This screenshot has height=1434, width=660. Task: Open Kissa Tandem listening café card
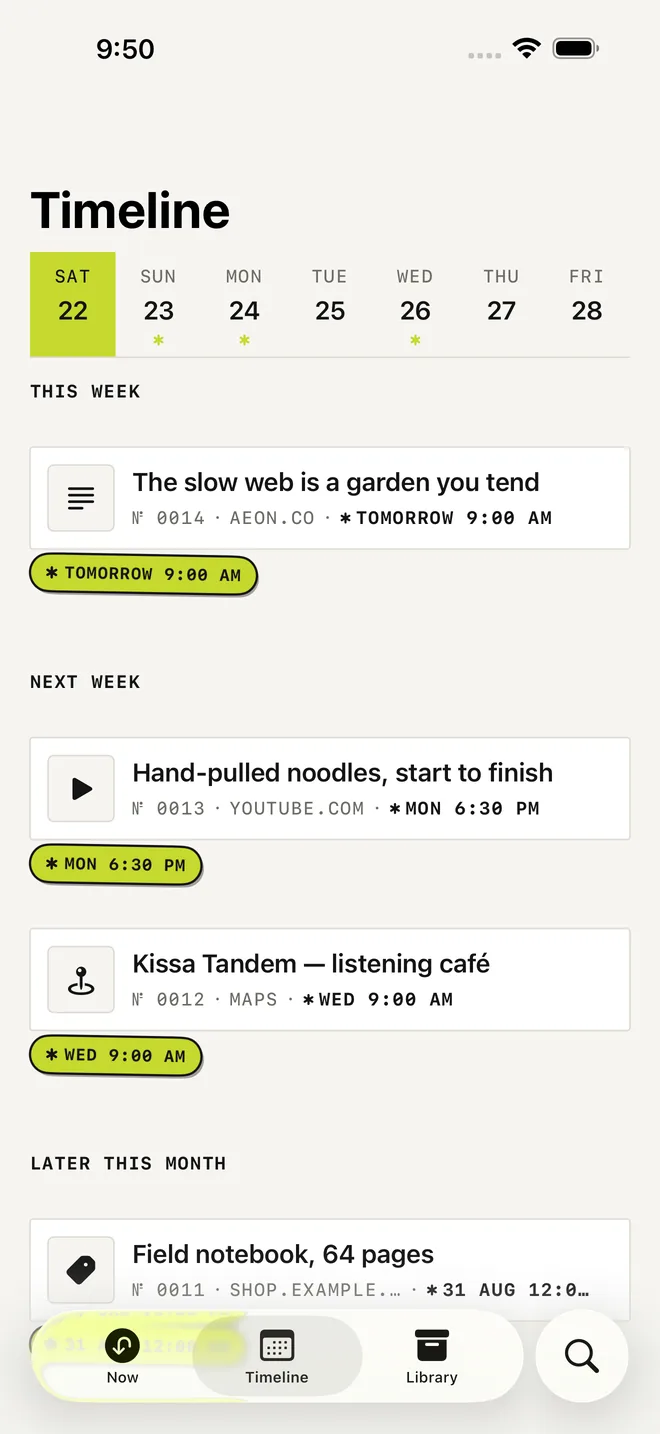330,979
